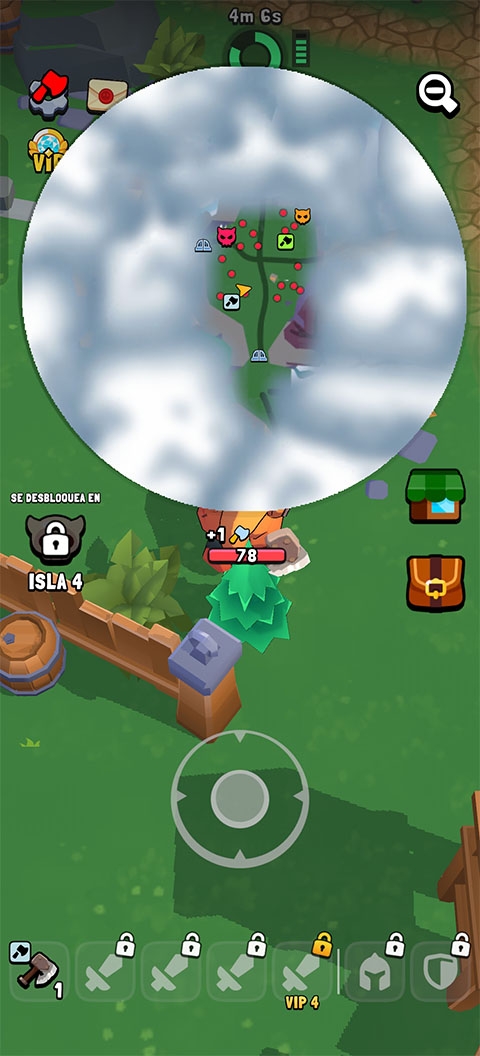
Task: Tap the locked helmet slot
Action: pos(375,970)
